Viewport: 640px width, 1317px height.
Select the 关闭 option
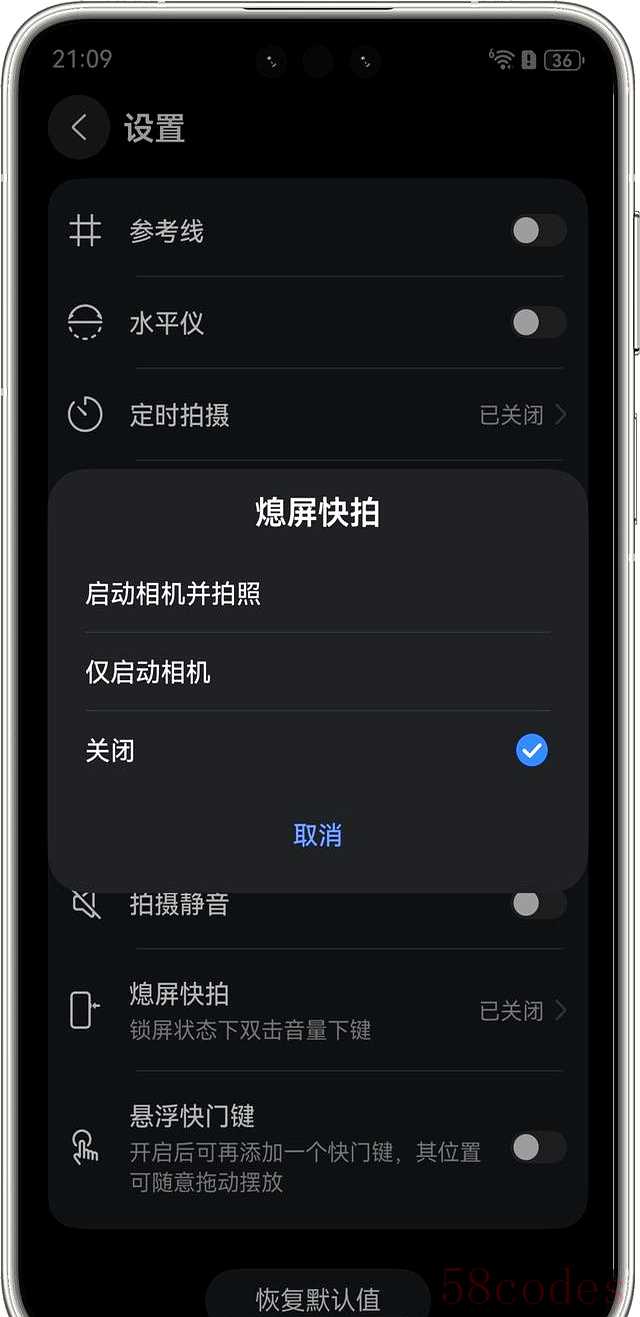[x=317, y=750]
